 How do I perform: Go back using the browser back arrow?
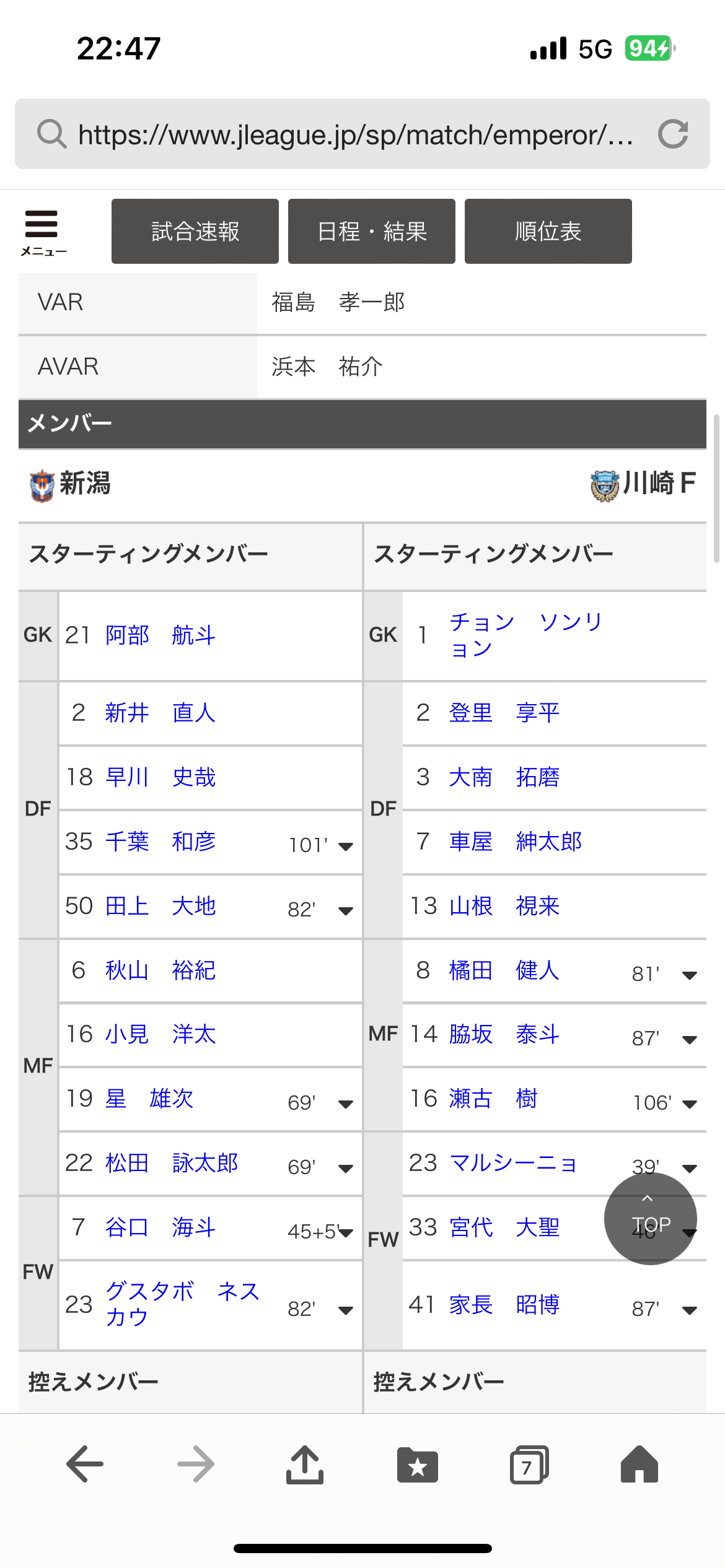click(x=85, y=1464)
